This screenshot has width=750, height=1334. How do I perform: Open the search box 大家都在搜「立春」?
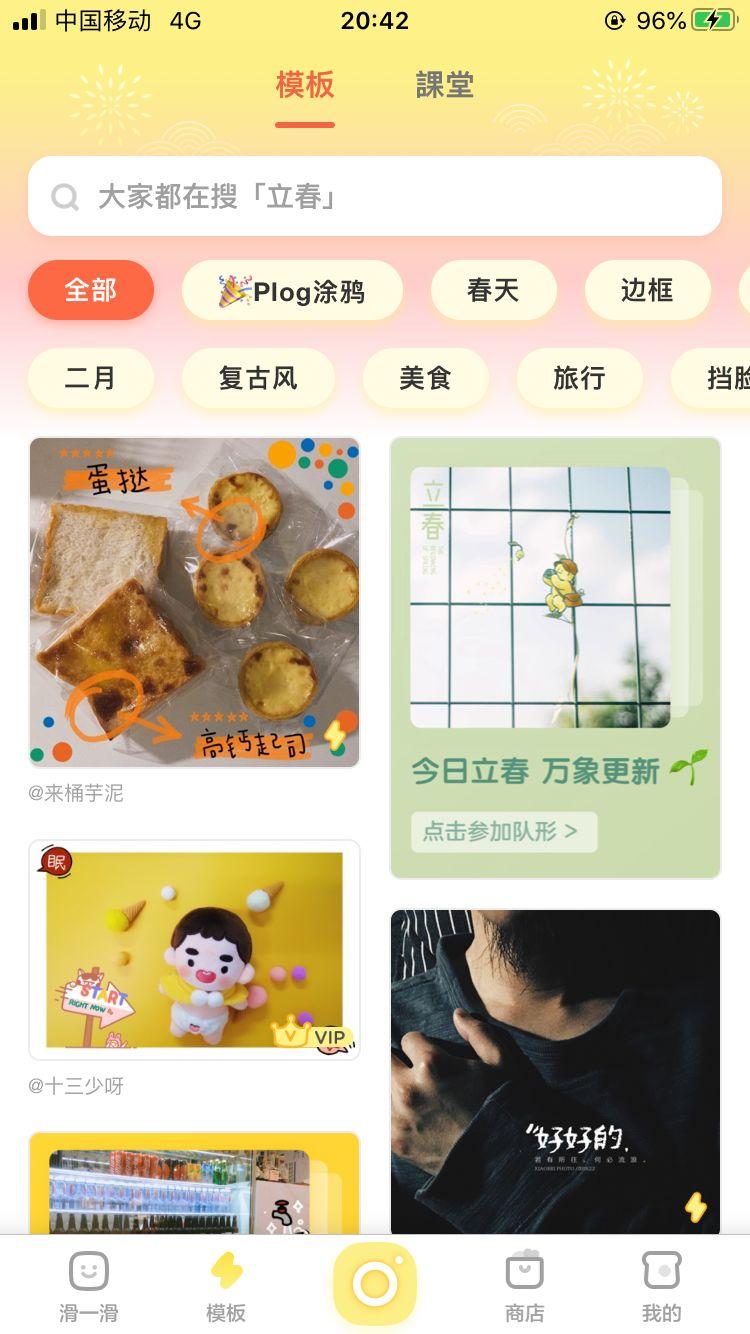pos(375,196)
